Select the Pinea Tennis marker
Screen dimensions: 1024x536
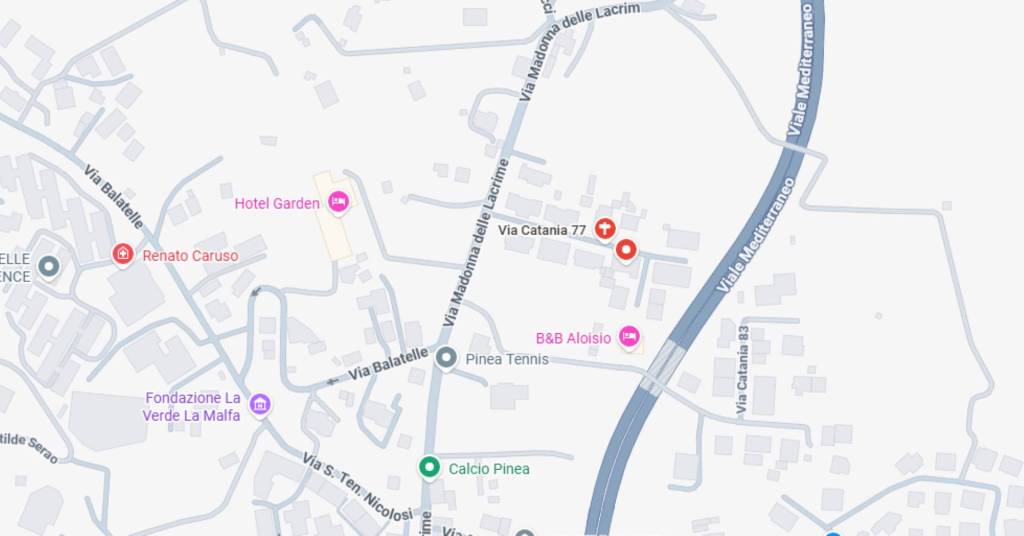click(446, 358)
